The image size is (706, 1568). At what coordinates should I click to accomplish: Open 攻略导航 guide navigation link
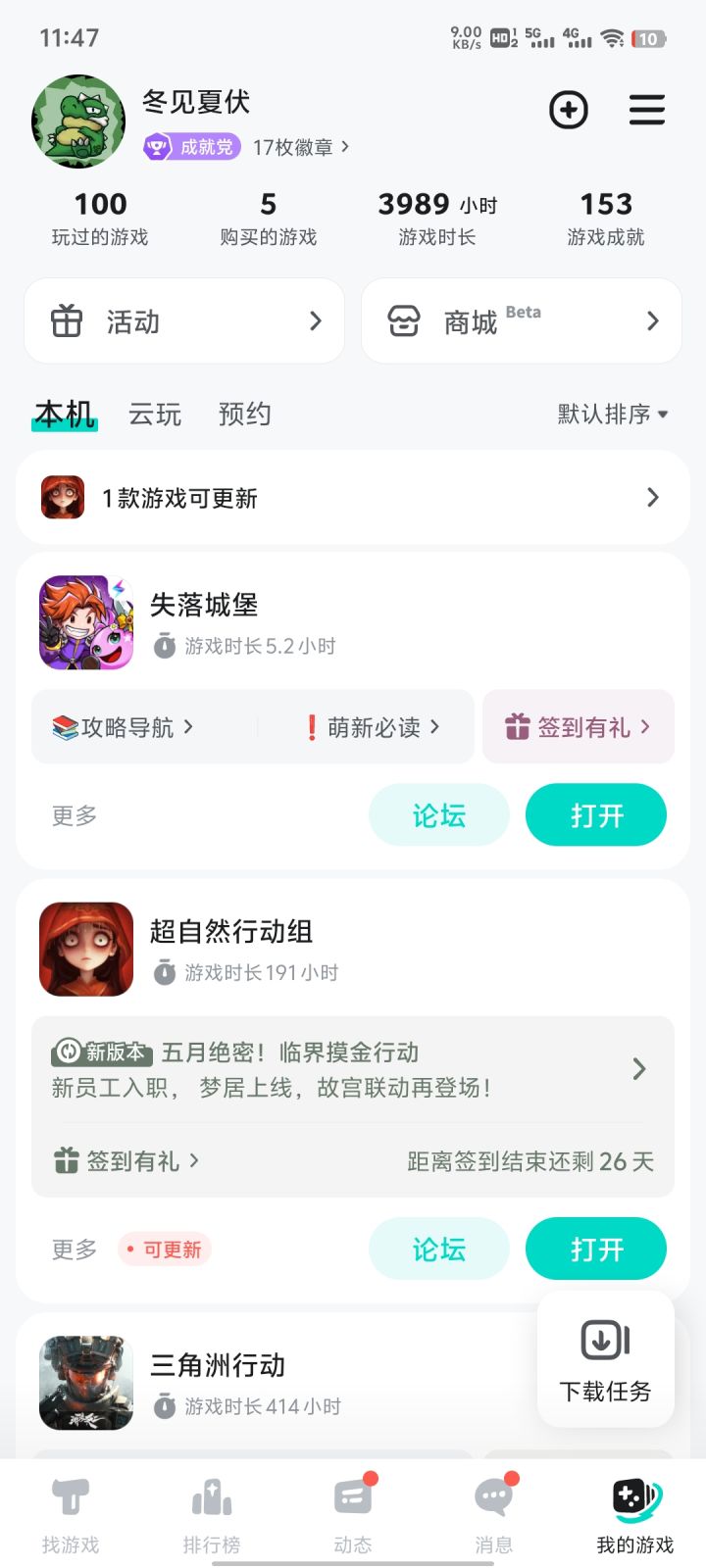click(x=127, y=726)
